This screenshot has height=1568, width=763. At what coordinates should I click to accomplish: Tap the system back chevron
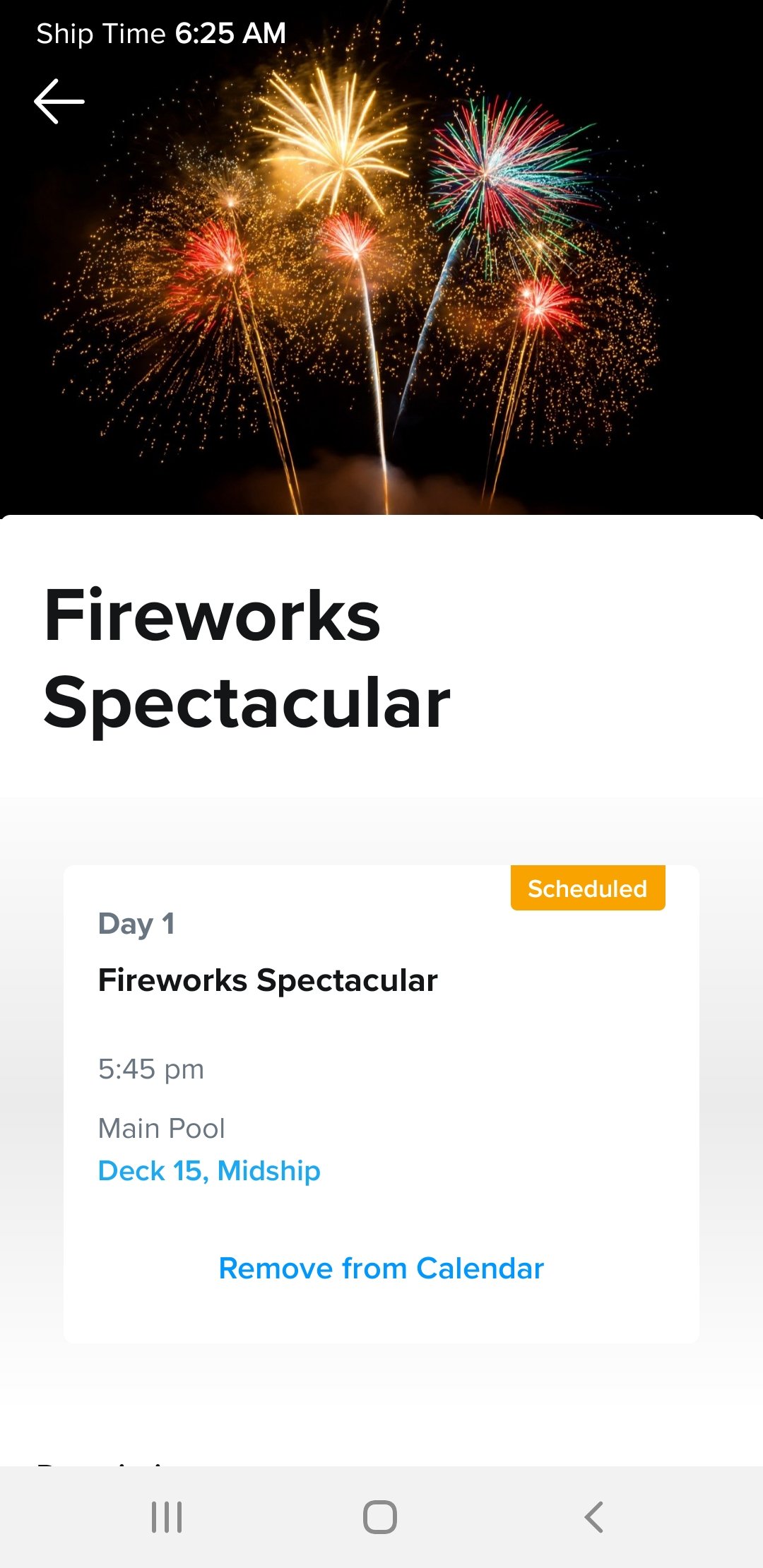click(x=594, y=1517)
